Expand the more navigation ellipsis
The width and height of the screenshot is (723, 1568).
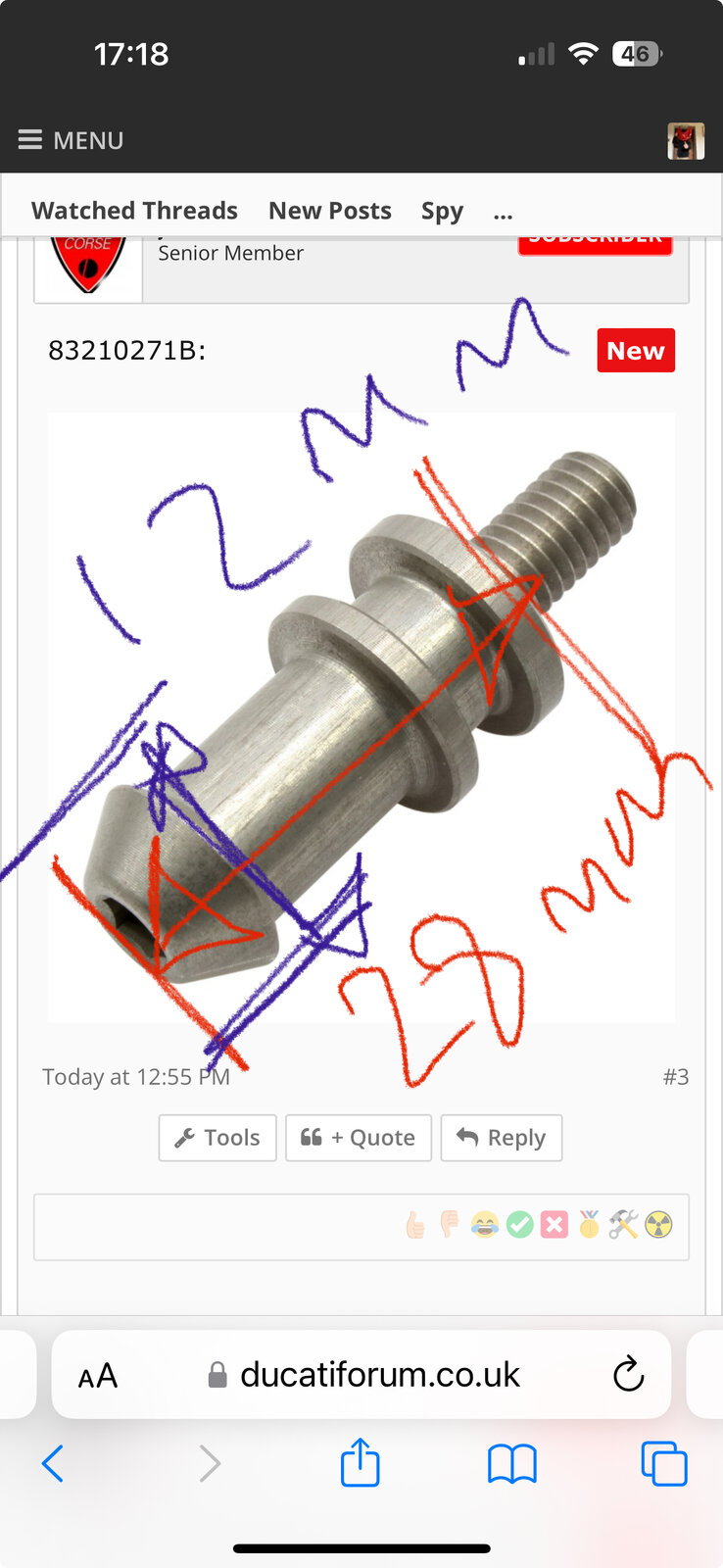click(503, 213)
